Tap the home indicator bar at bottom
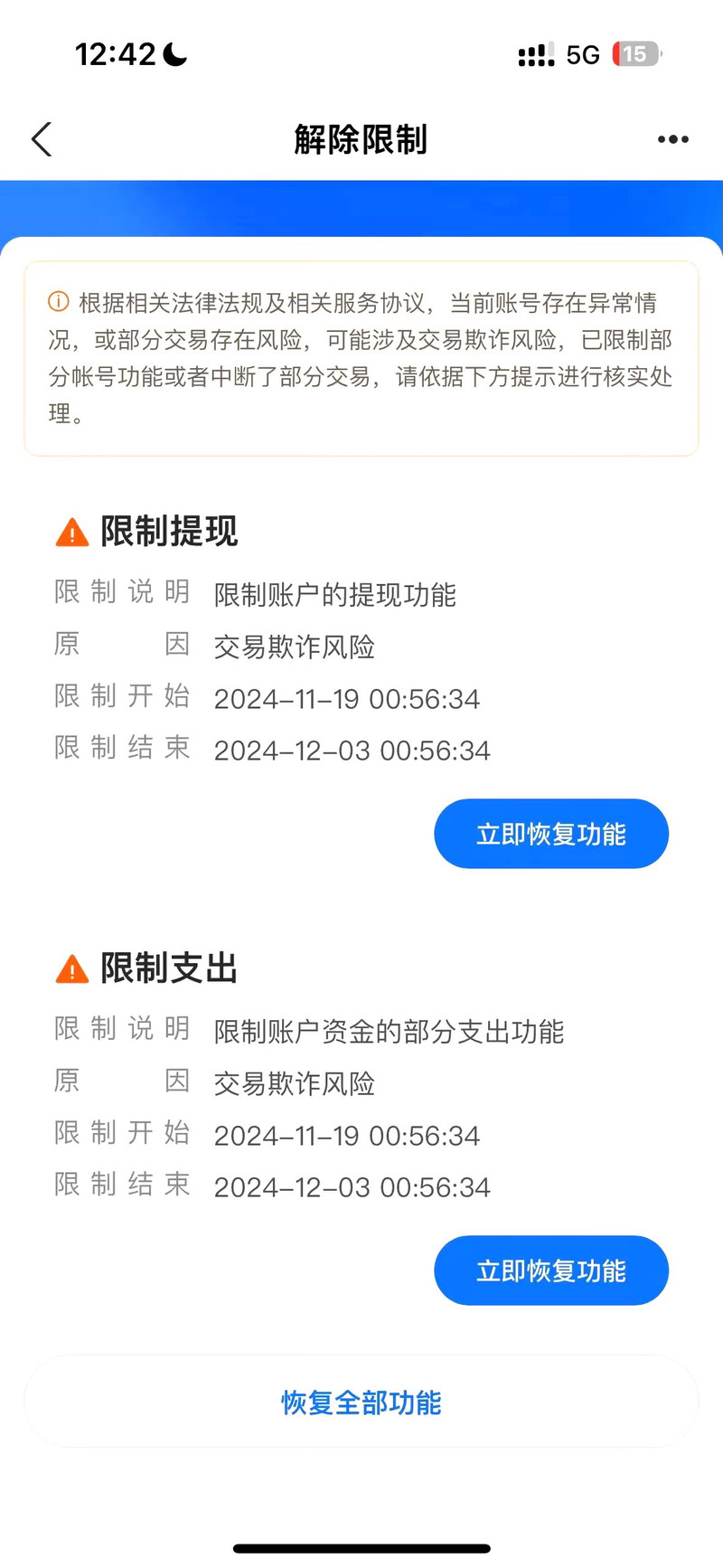 (361, 1548)
